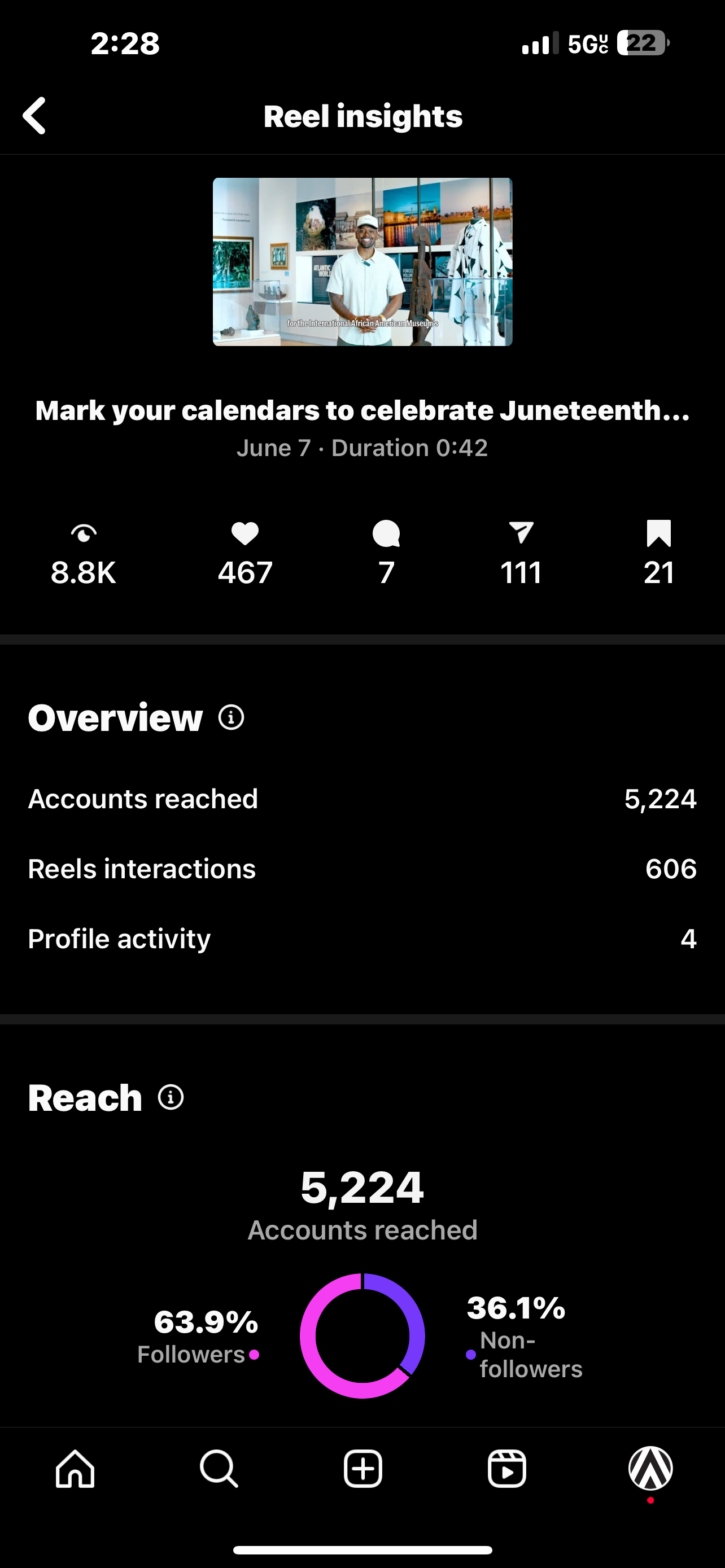This screenshot has width=725, height=1568.
Task: Open the Overview info icon
Action: coord(232,717)
